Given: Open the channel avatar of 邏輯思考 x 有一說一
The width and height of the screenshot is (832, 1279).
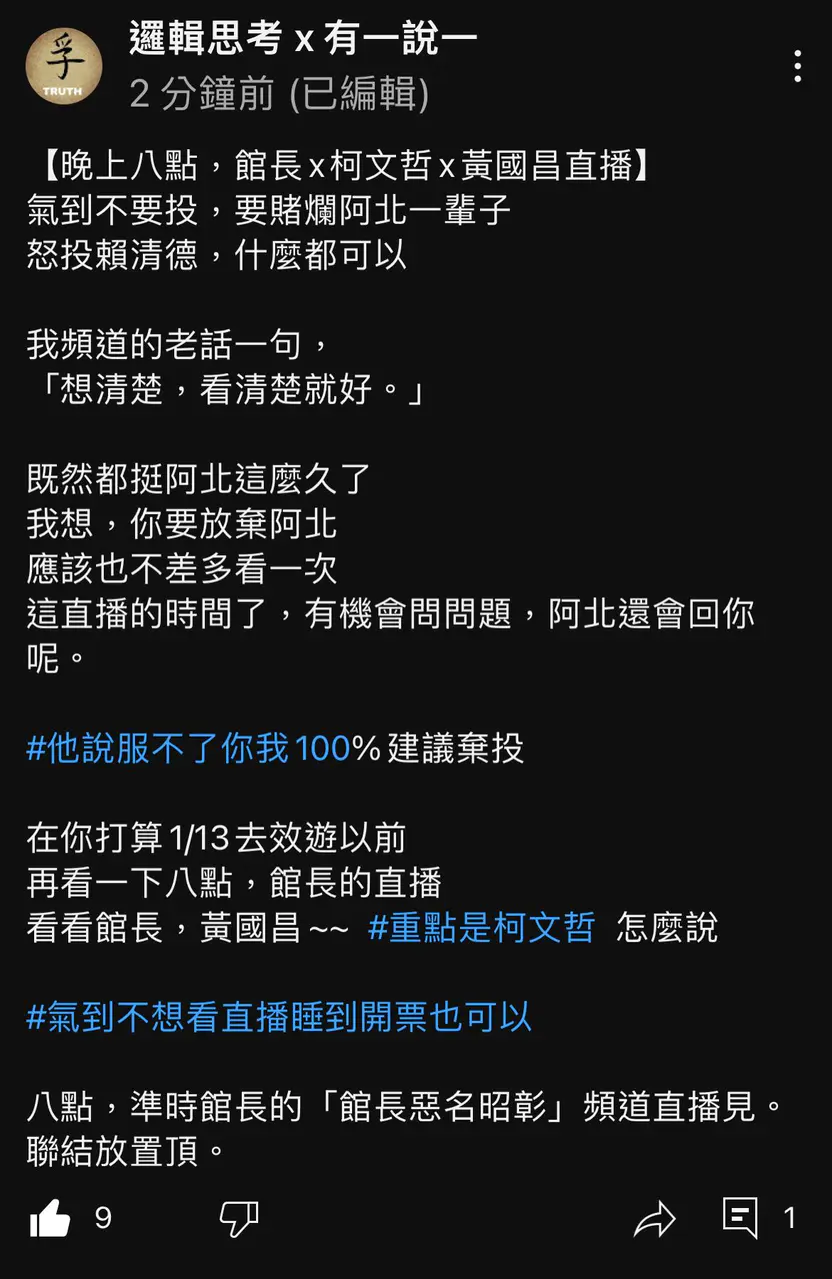Looking at the screenshot, I should pyautogui.click(x=63, y=66).
